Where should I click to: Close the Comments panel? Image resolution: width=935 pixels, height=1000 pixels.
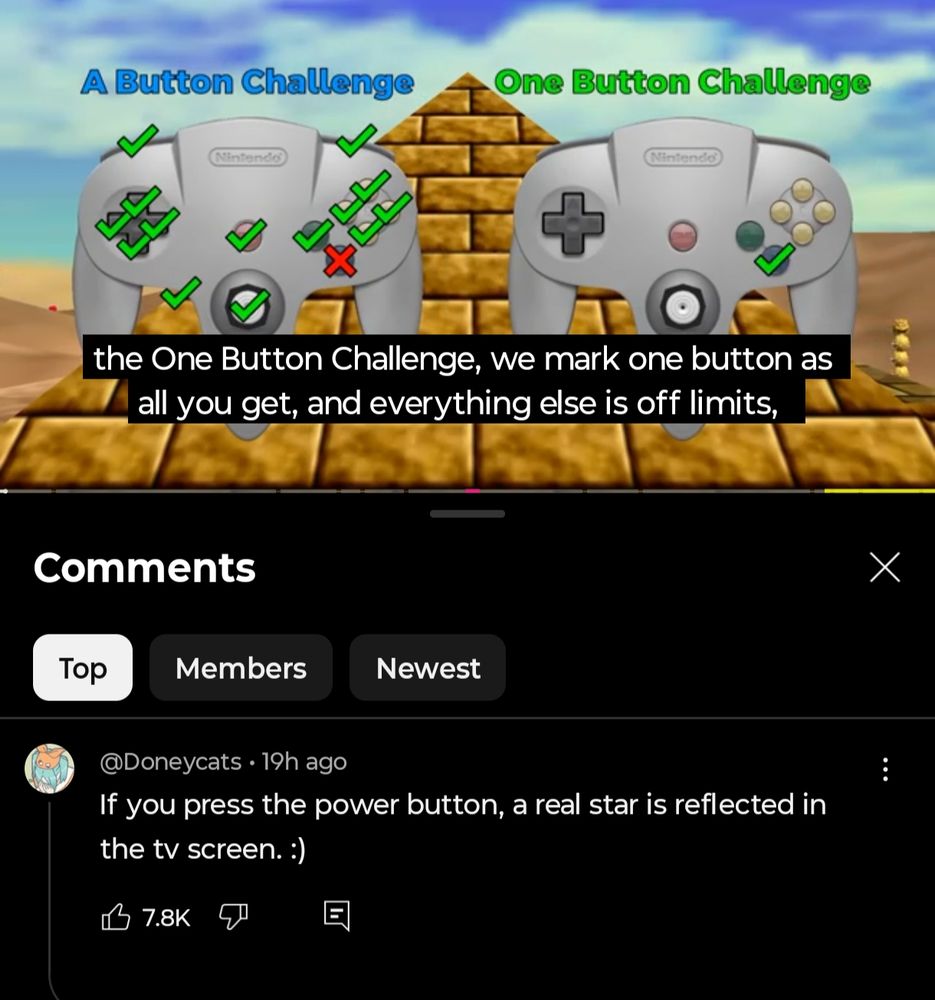click(x=885, y=567)
